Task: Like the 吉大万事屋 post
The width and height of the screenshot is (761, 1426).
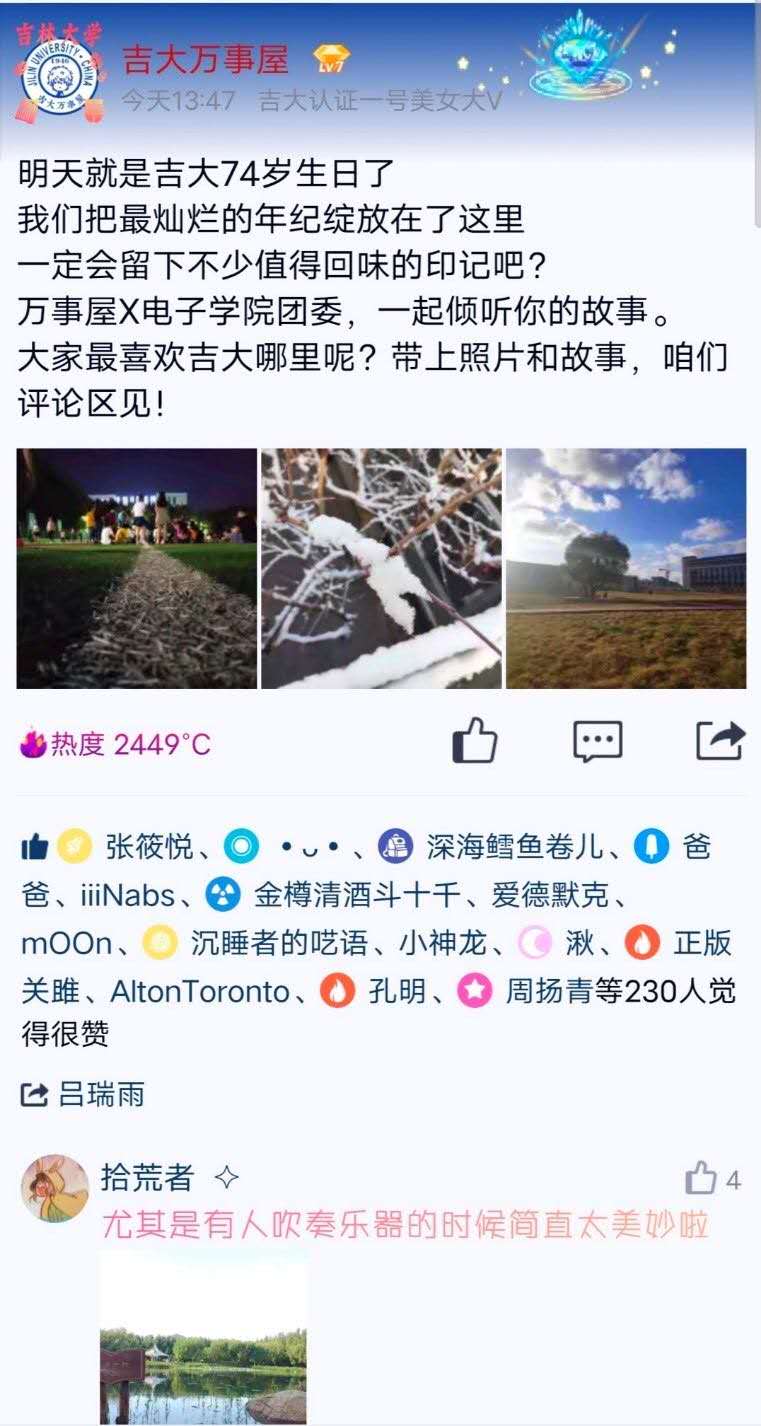Action: point(475,742)
